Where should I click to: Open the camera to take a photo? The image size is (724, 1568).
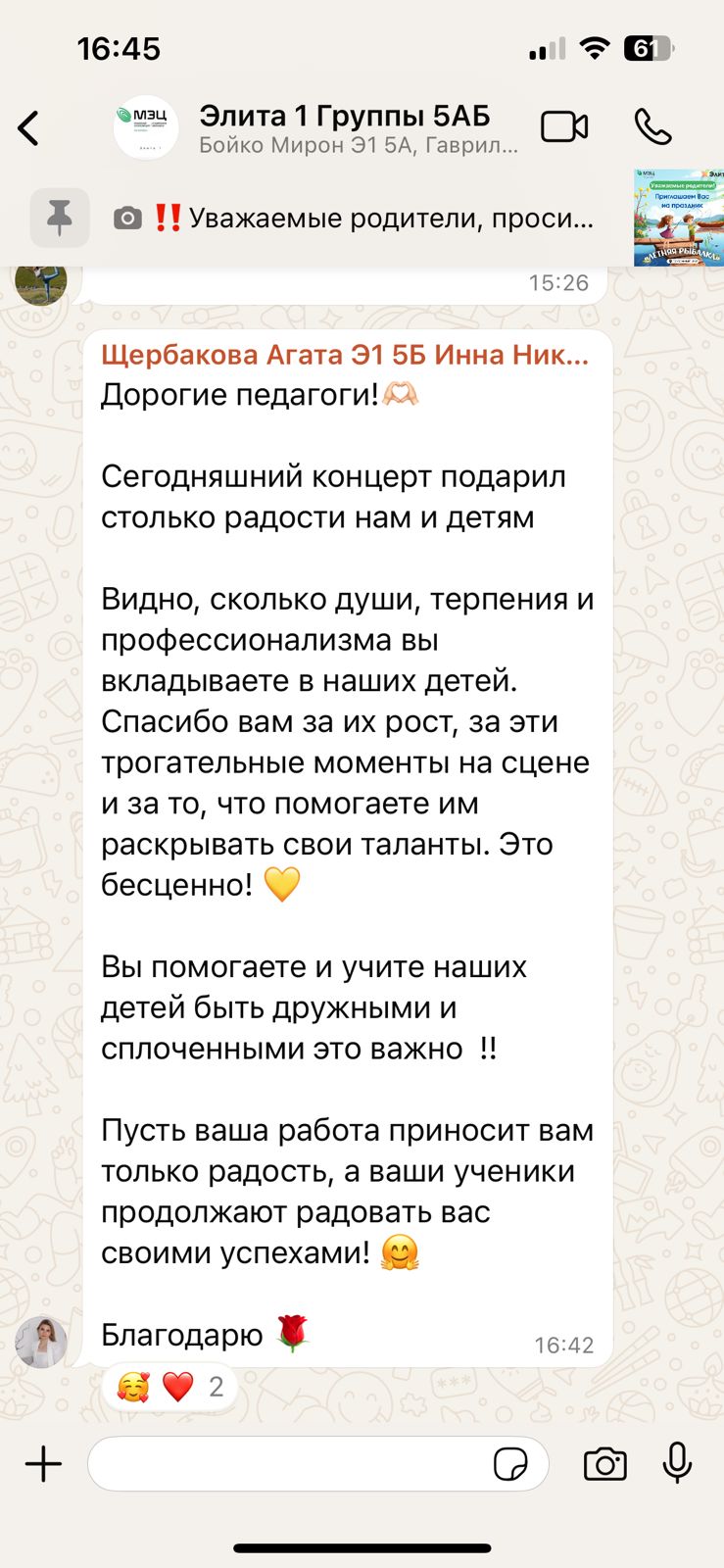click(604, 1464)
